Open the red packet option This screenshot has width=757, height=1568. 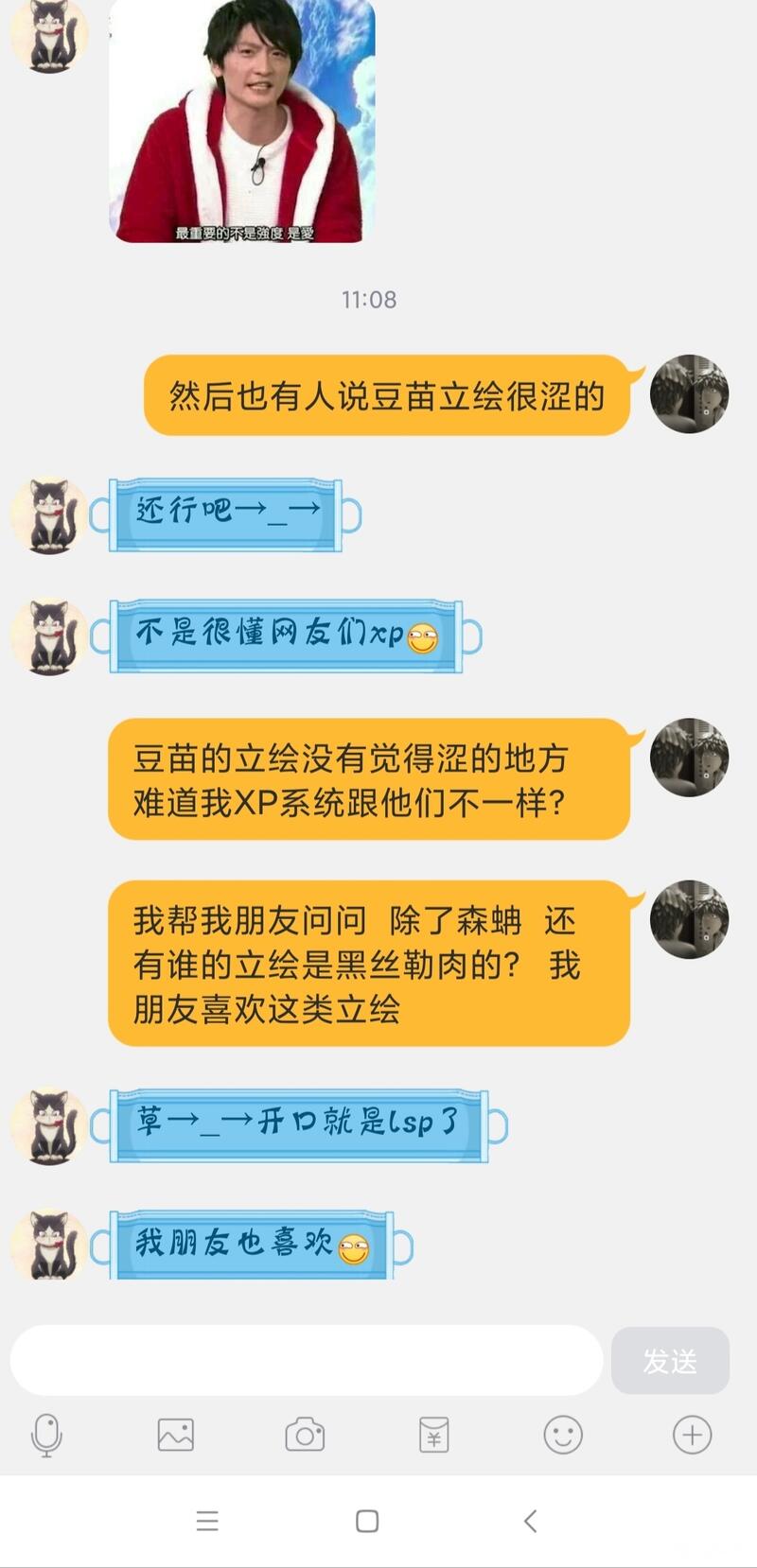click(433, 1435)
